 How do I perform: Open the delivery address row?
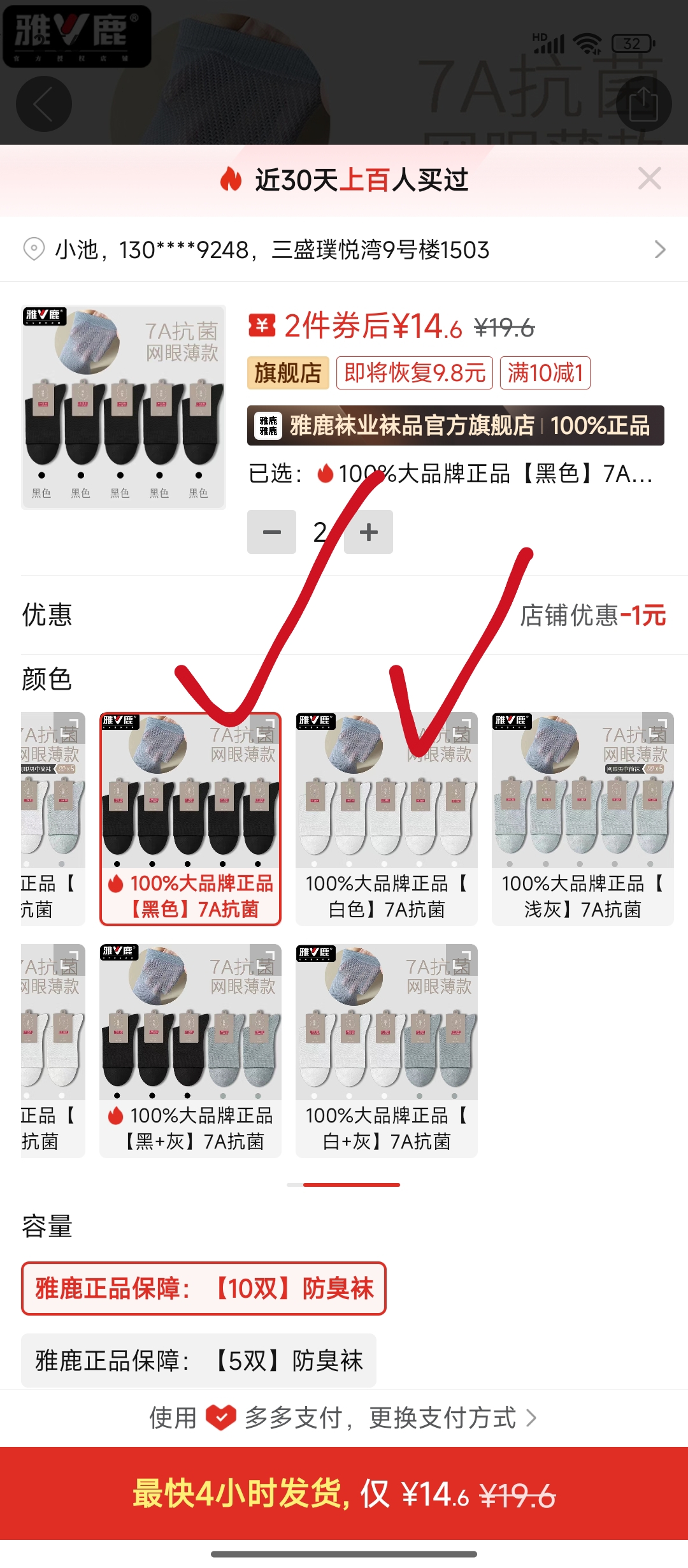[344, 249]
